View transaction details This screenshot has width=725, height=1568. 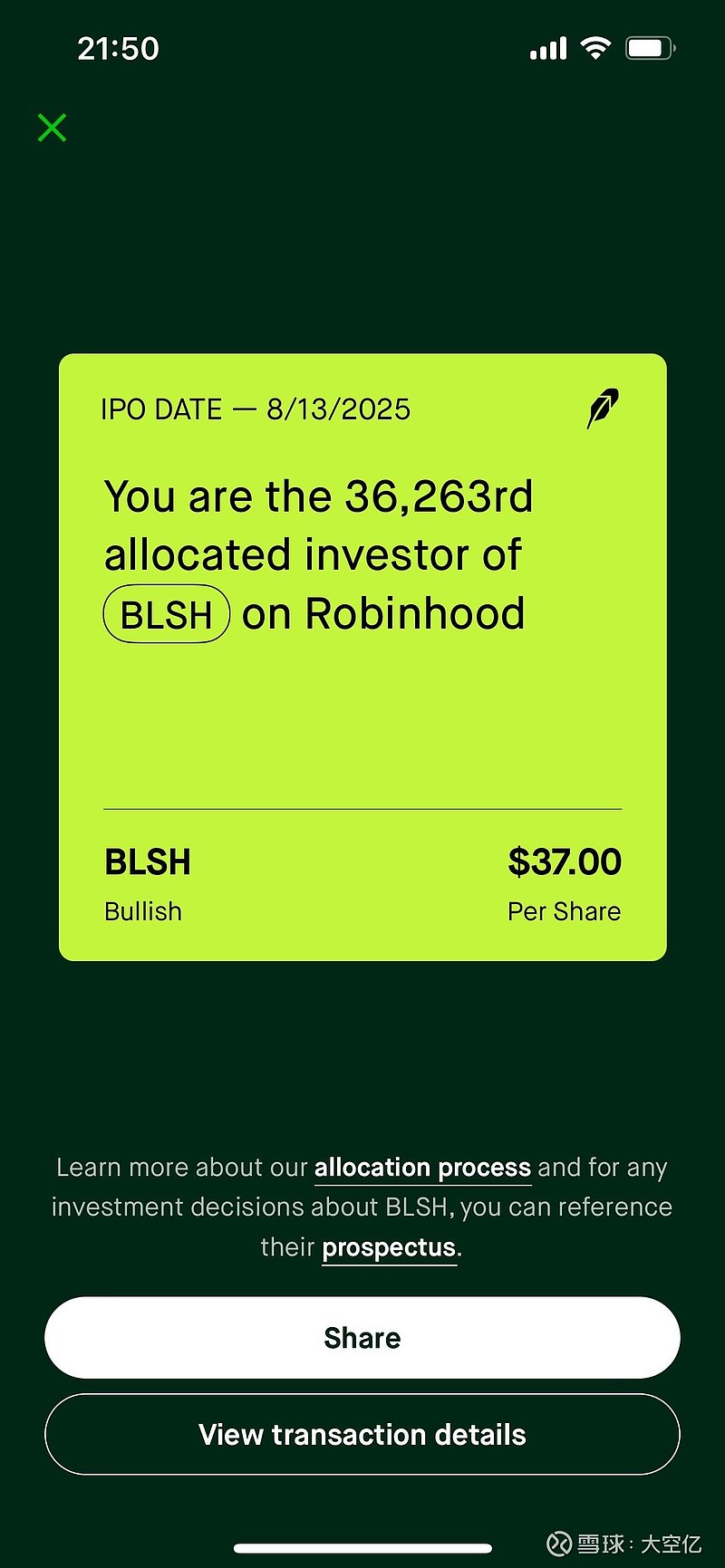[x=362, y=1435]
